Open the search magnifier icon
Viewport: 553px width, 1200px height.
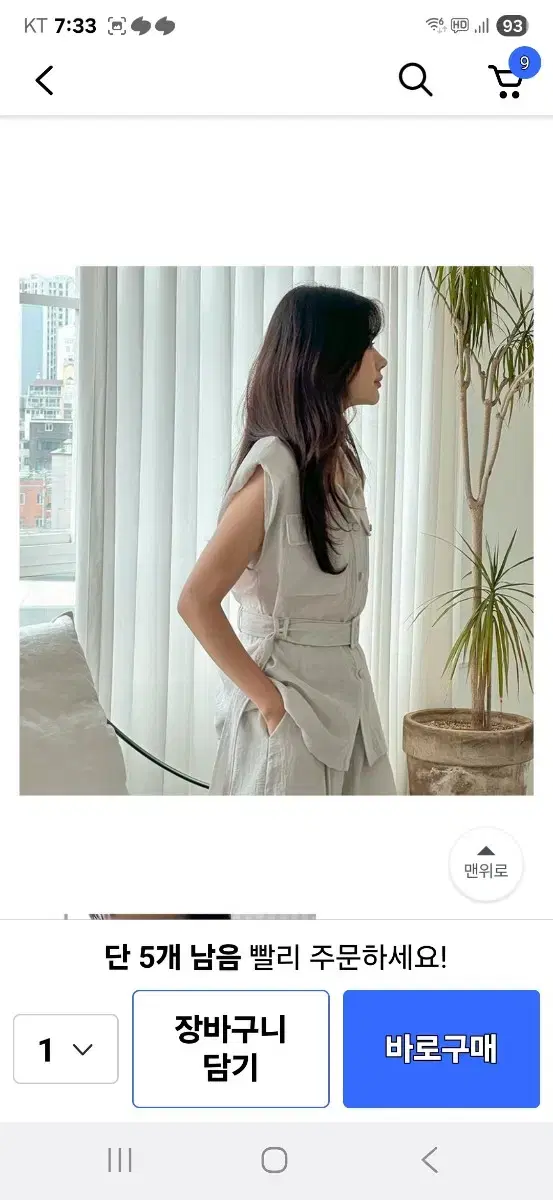tap(416, 79)
